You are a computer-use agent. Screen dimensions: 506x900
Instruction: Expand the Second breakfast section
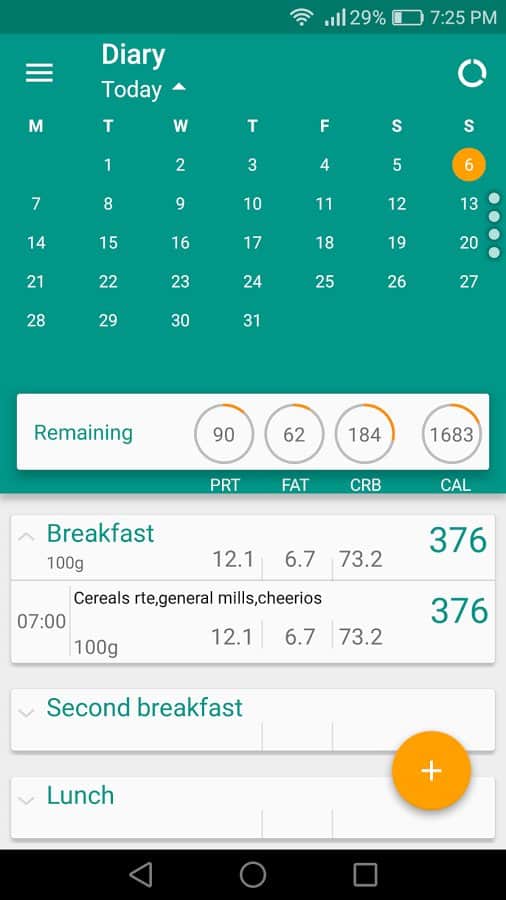point(253,720)
